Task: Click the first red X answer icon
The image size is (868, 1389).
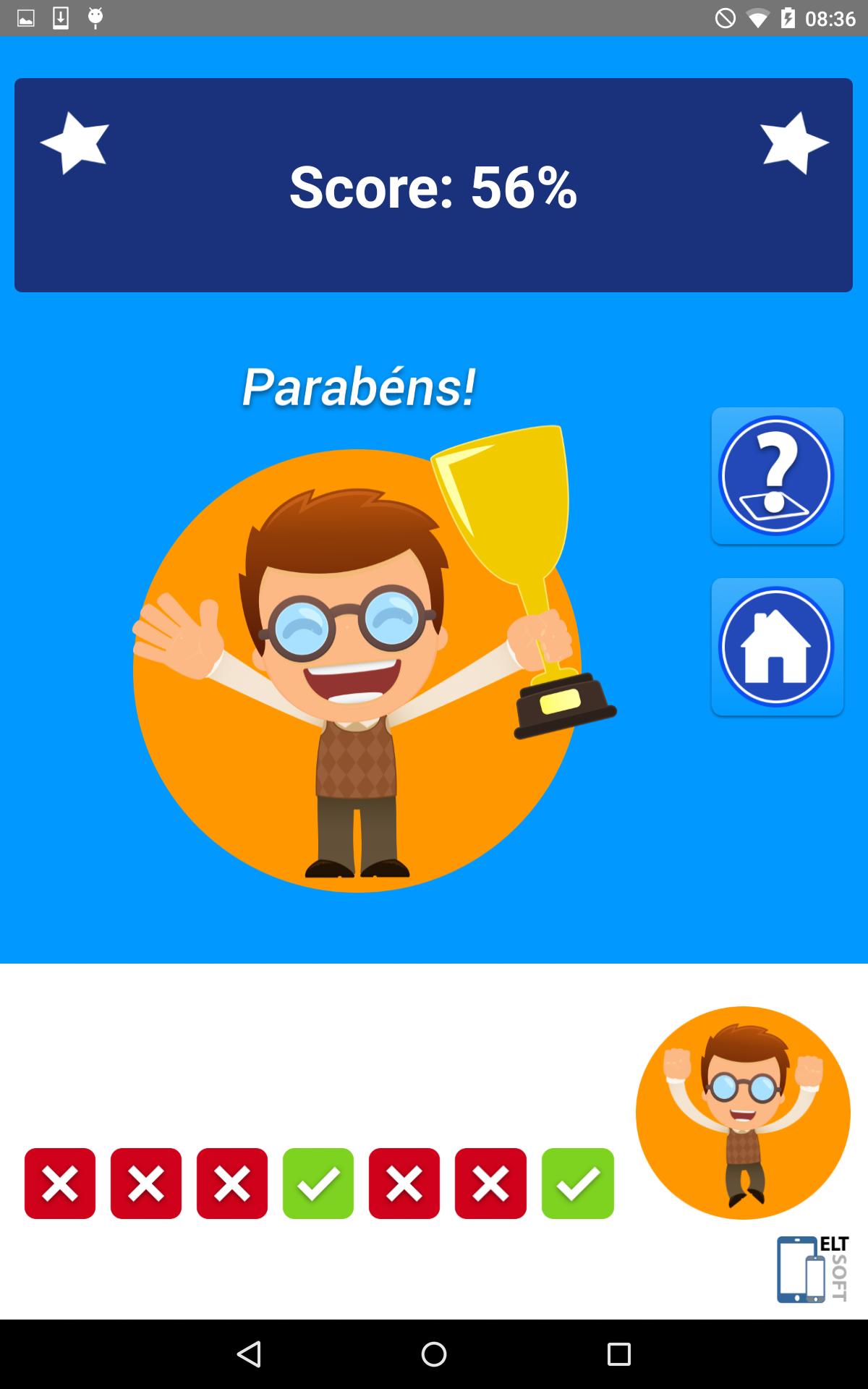Action: pyautogui.click(x=59, y=1184)
